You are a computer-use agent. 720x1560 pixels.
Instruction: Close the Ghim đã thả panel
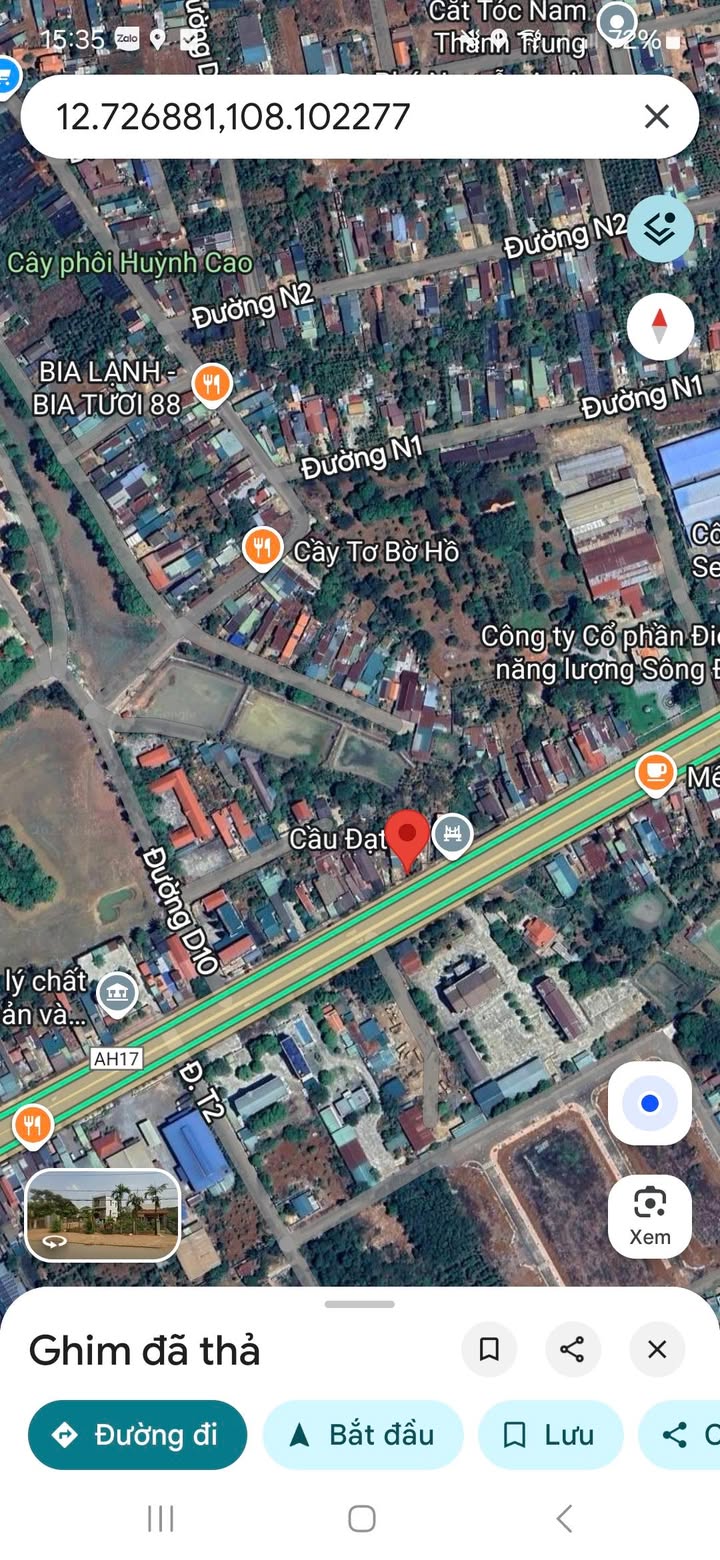[657, 1350]
